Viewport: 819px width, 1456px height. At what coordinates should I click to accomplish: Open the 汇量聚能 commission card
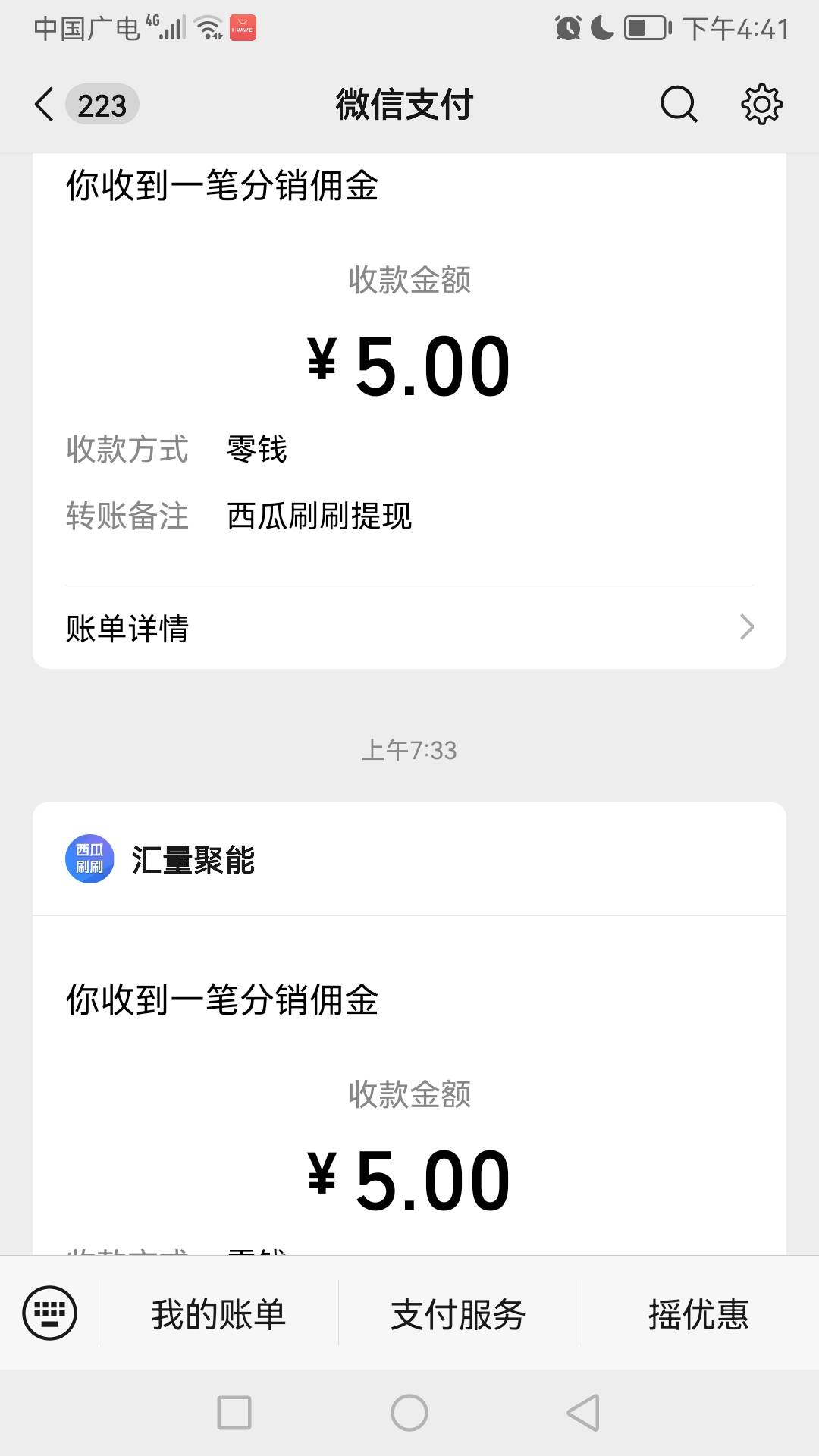[x=409, y=1028]
